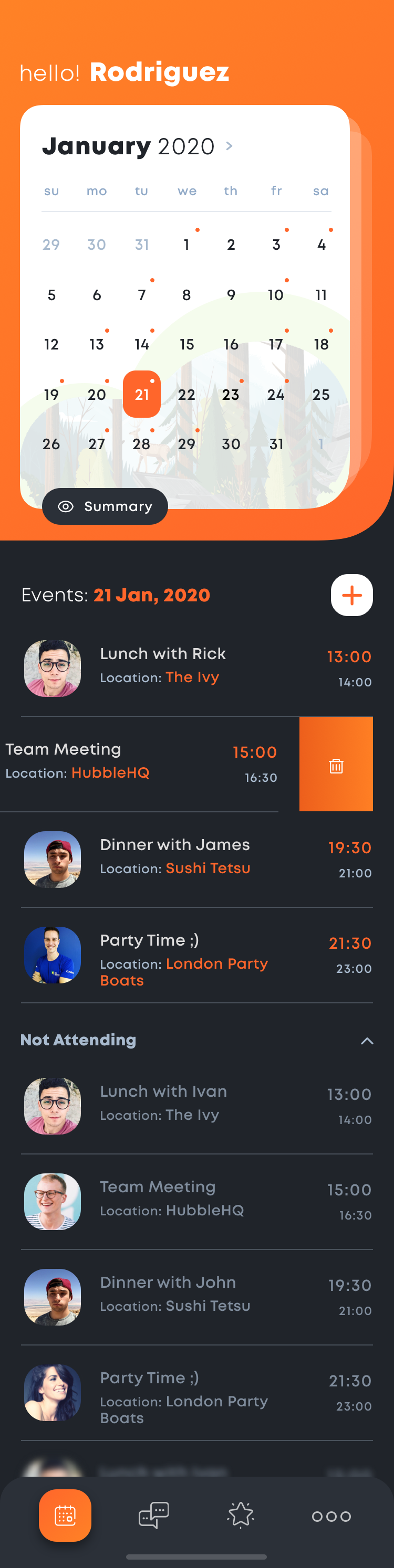
Task: Switch to the messages tab
Action: [x=153, y=1515]
